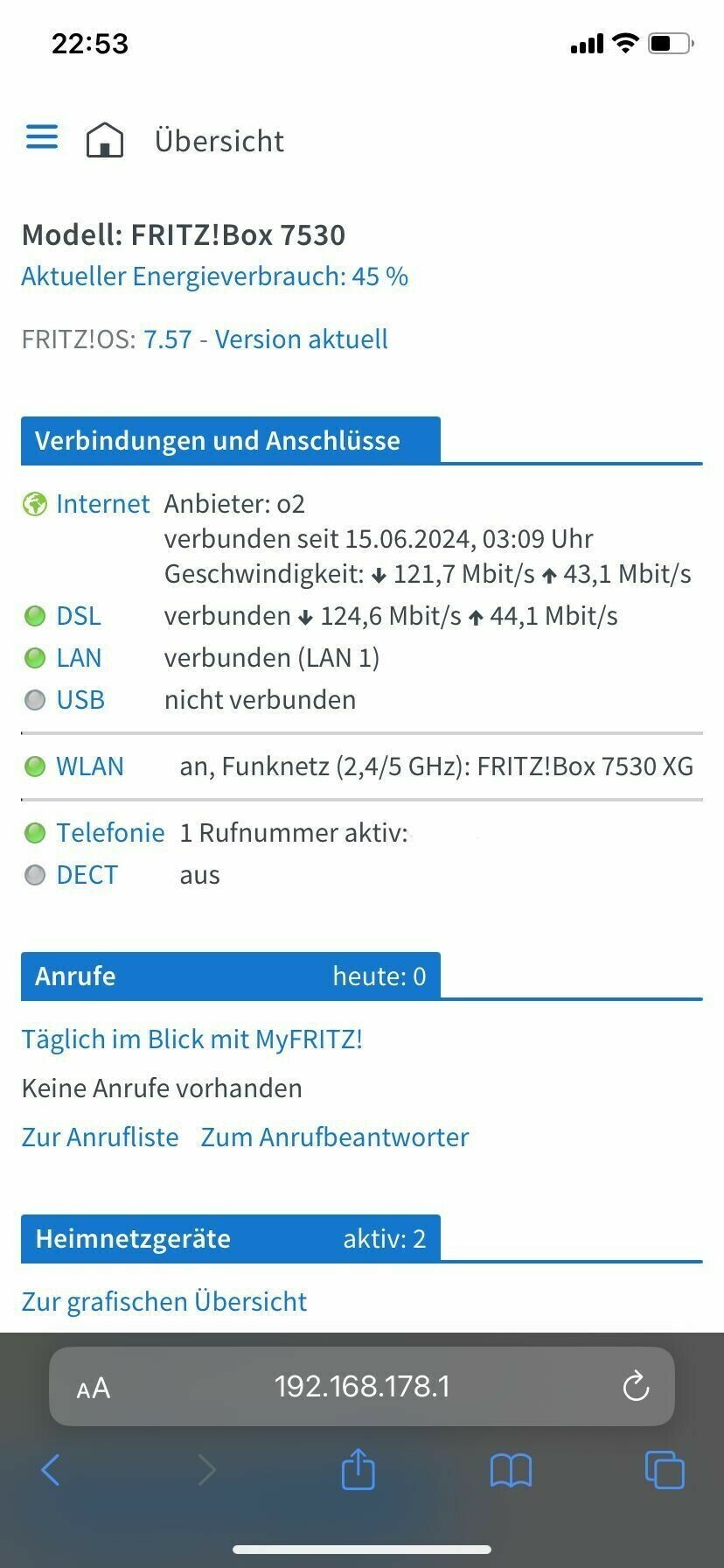Tap the address bar showing 192.168.178.1
The image size is (724, 1568).
click(362, 1386)
